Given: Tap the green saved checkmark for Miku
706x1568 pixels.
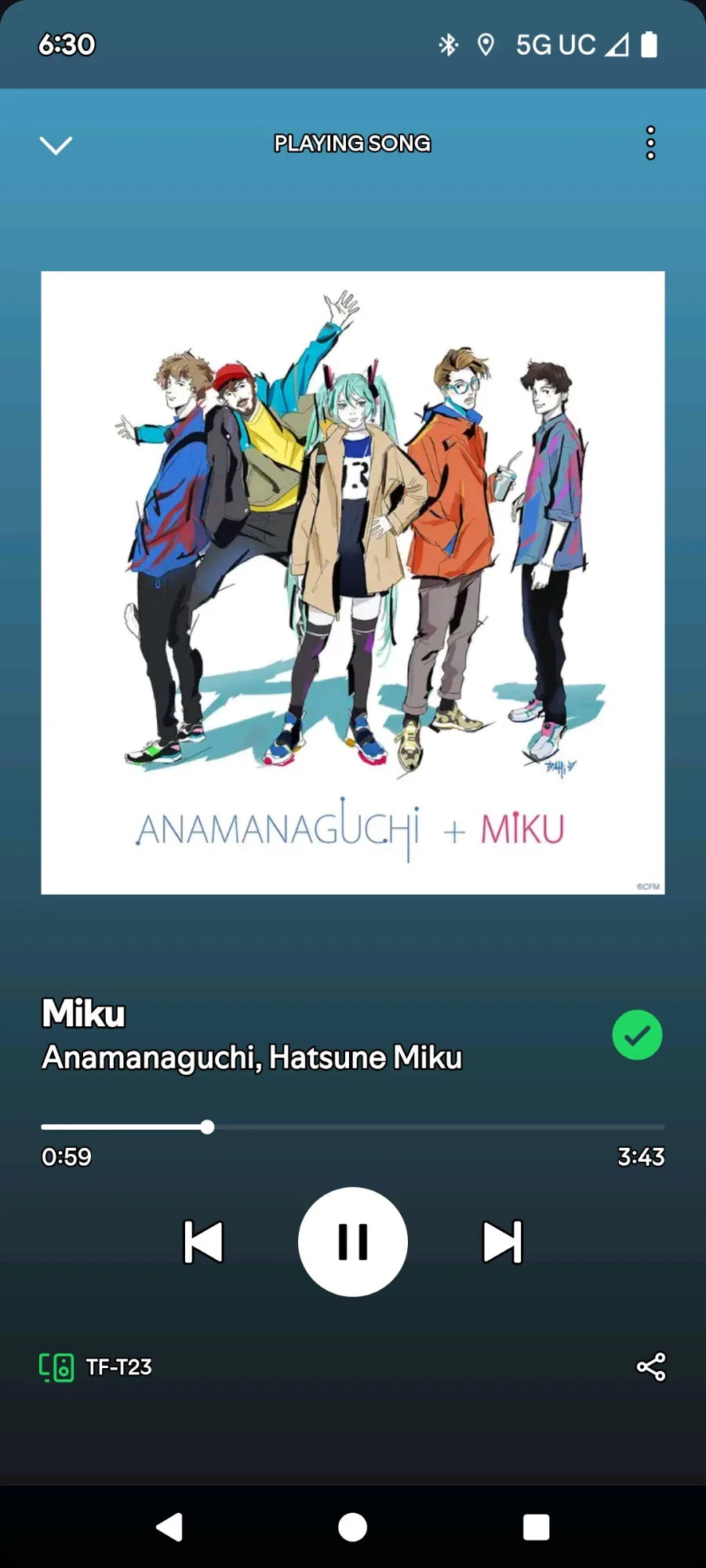Looking at the screenshot, I should (637, 1035).
